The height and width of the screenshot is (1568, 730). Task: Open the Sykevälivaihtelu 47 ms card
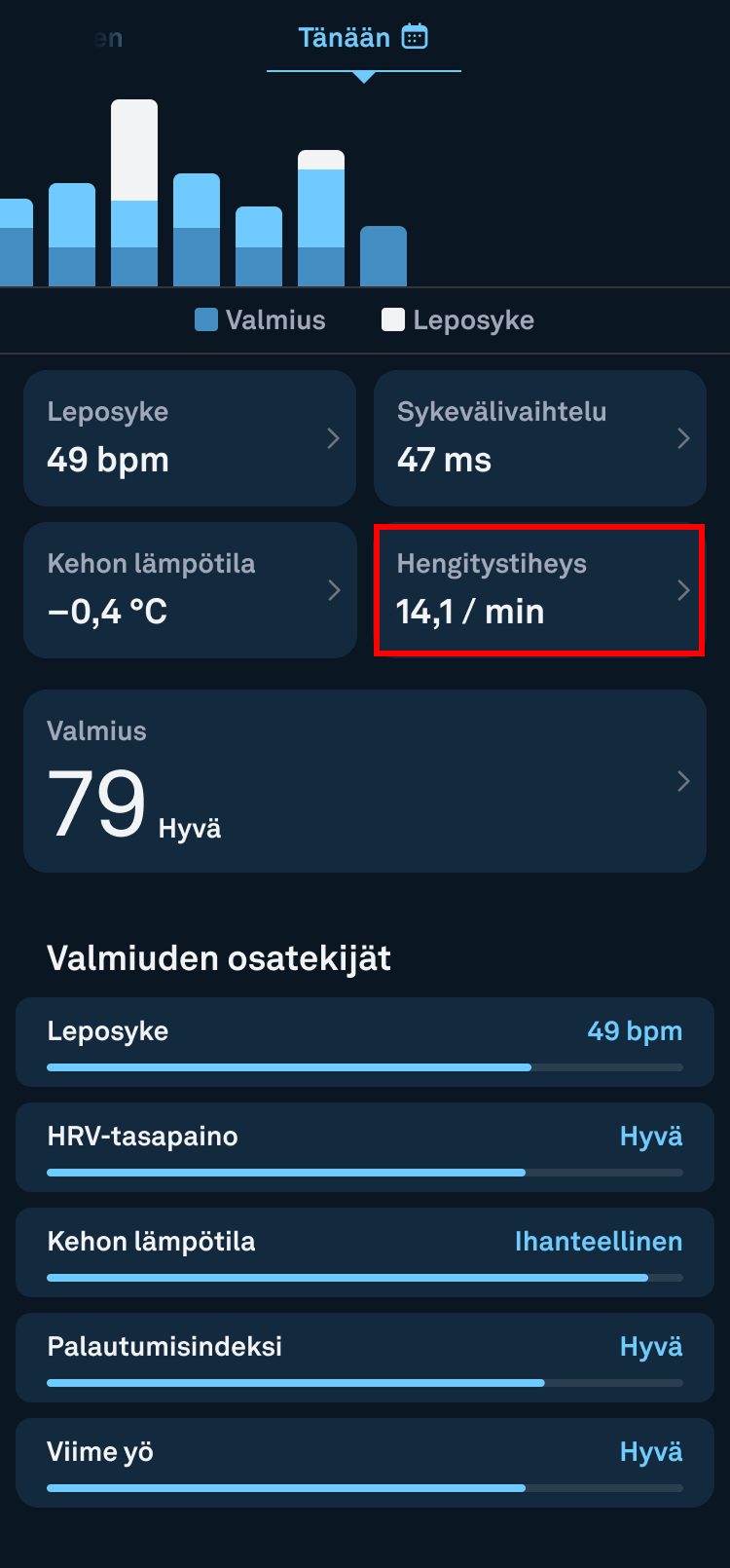(540, 438)
